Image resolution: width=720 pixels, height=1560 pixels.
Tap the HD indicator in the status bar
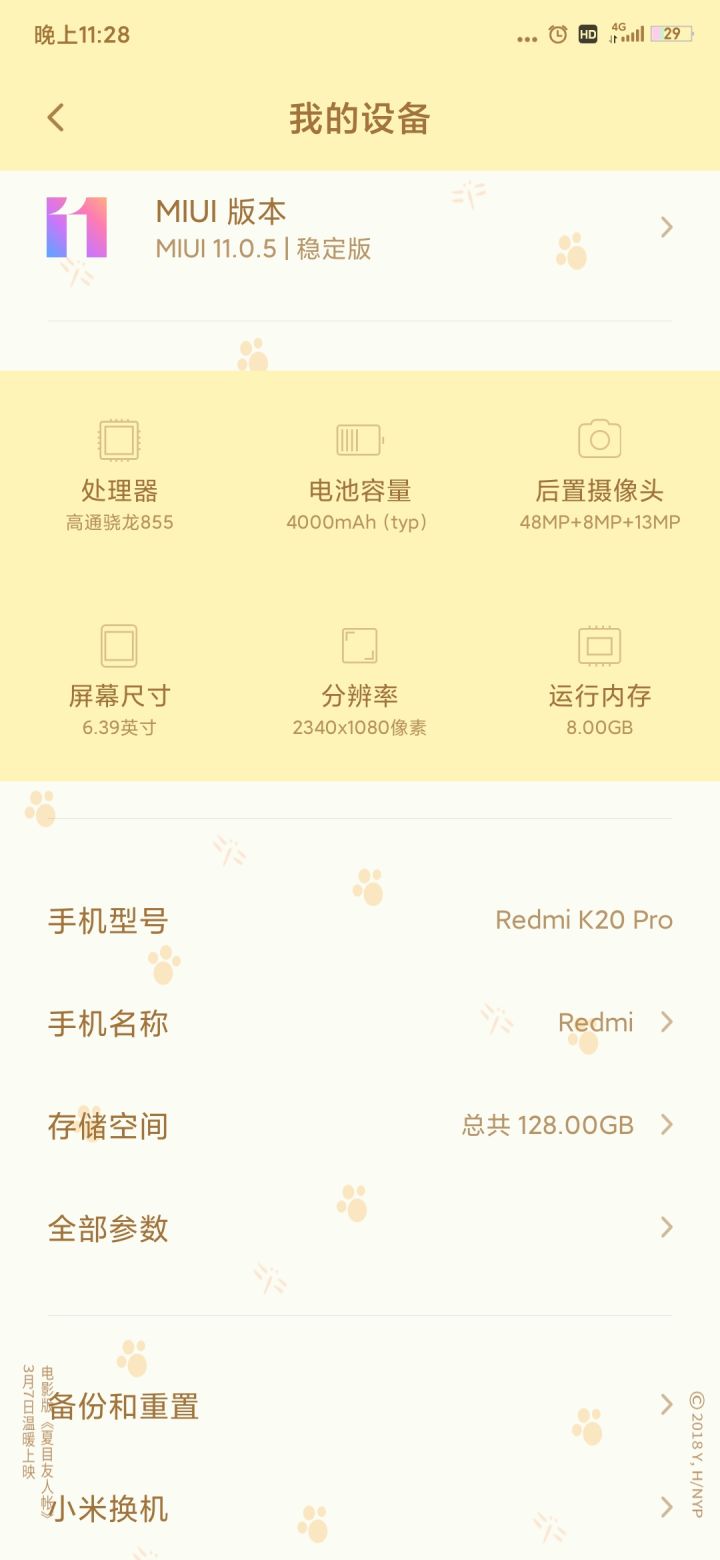(589, 33)
